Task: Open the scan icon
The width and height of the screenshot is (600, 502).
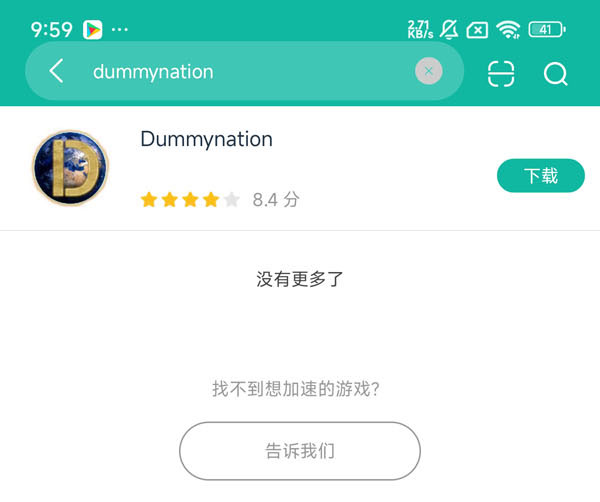Action: point(501,74)
